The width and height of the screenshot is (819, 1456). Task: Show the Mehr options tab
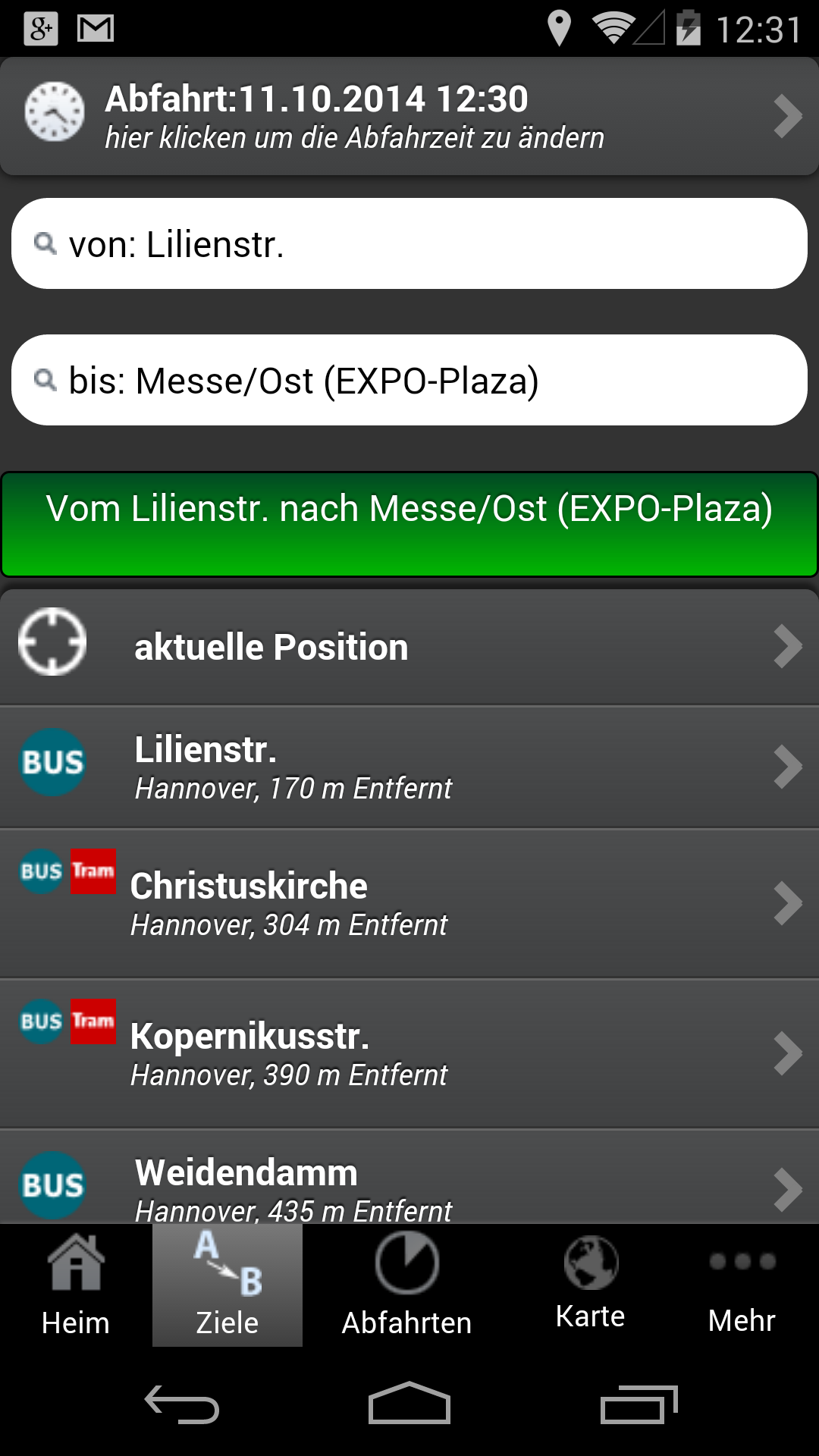pos(742,1285)
